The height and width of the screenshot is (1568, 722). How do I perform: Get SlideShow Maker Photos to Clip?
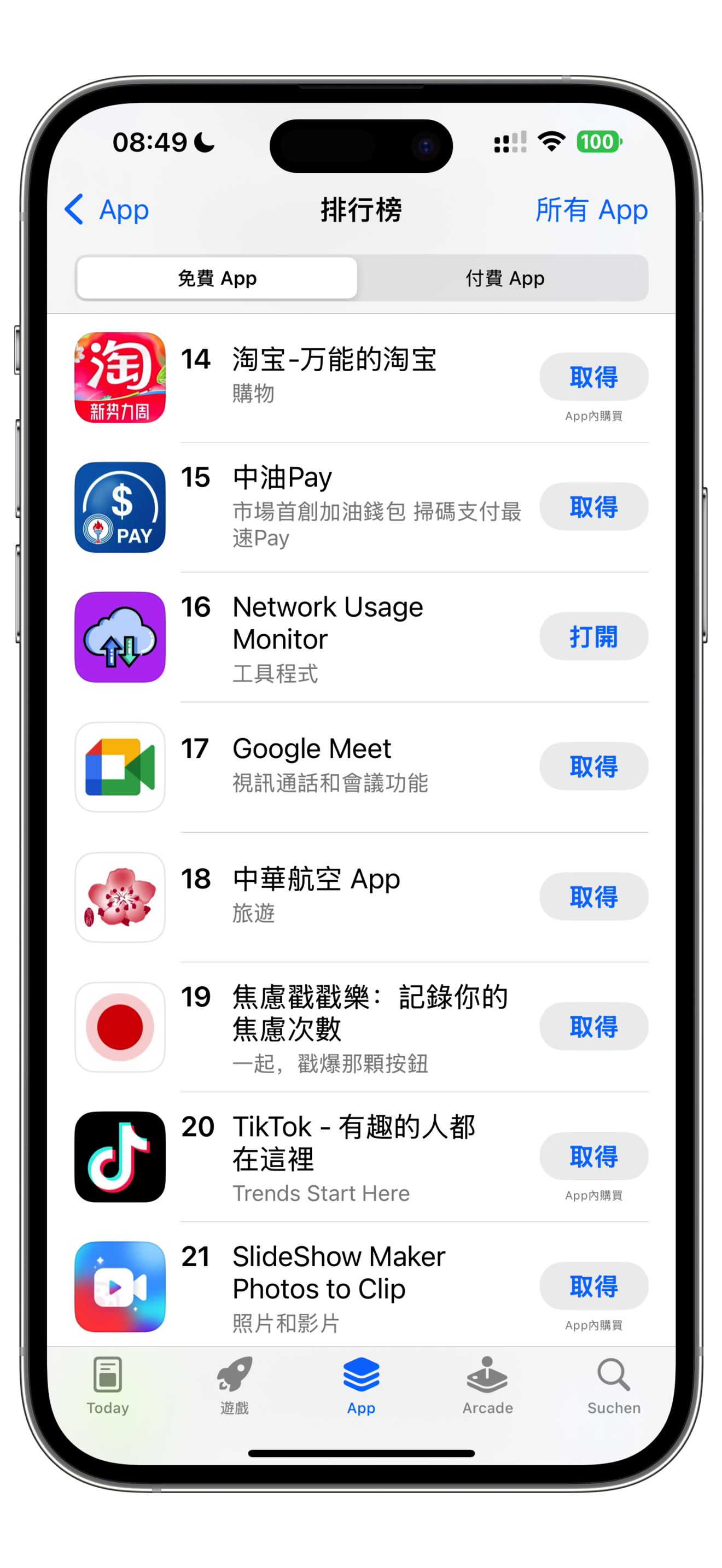click(x=593, y=1285)
